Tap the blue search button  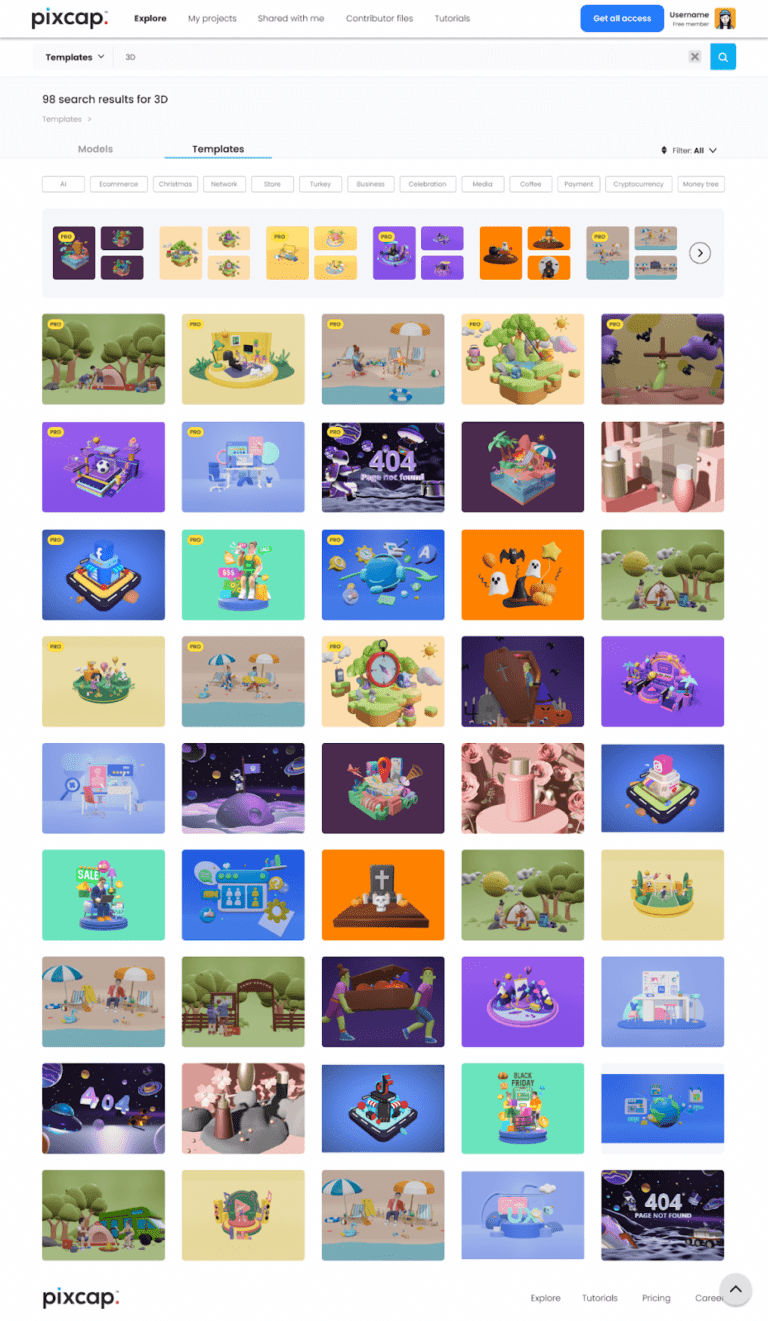point(723,57)
